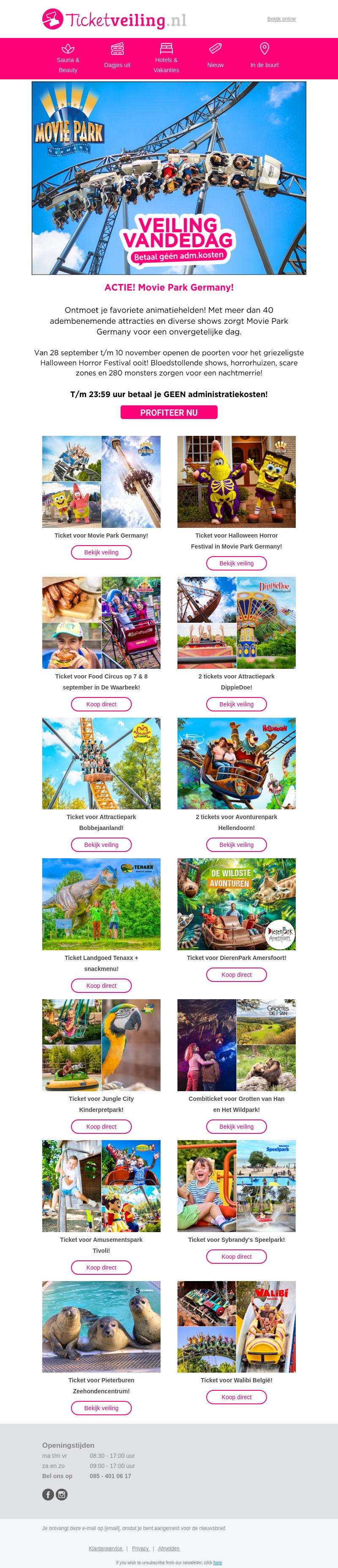This screenshot has width=338, height=1568.
Task: Open the Facebook icon in footer
Action: coord(48,1494)
